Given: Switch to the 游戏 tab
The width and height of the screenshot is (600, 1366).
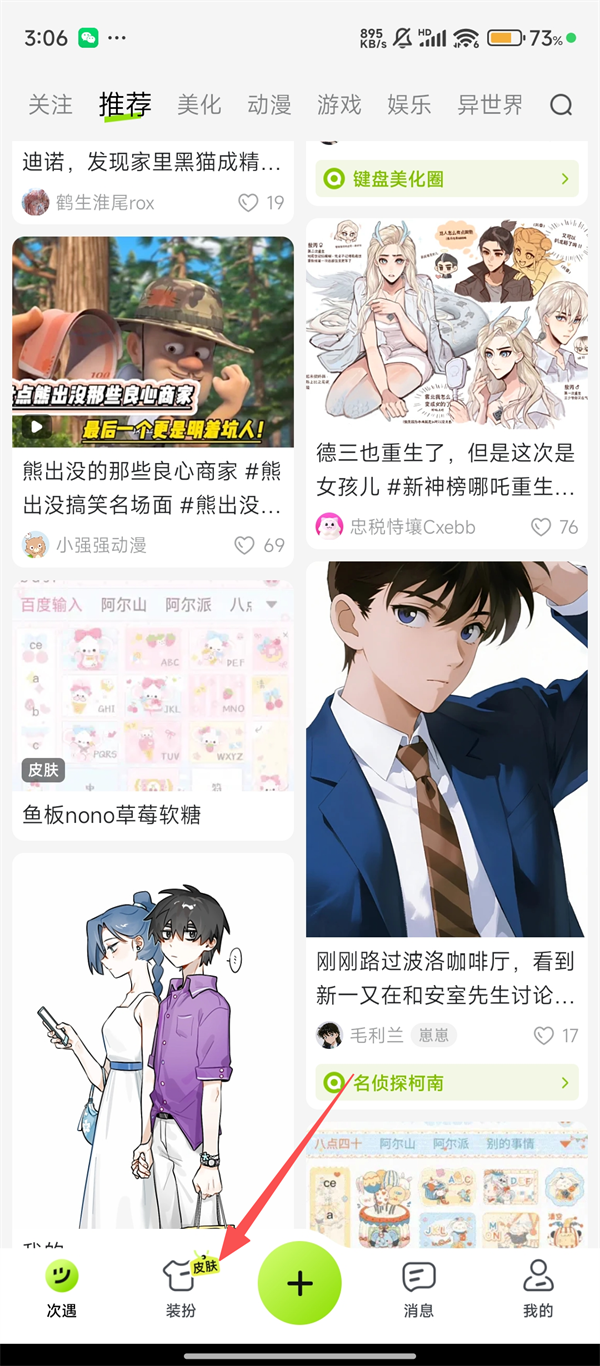Looking at the screenshot, I should point(339,105).
